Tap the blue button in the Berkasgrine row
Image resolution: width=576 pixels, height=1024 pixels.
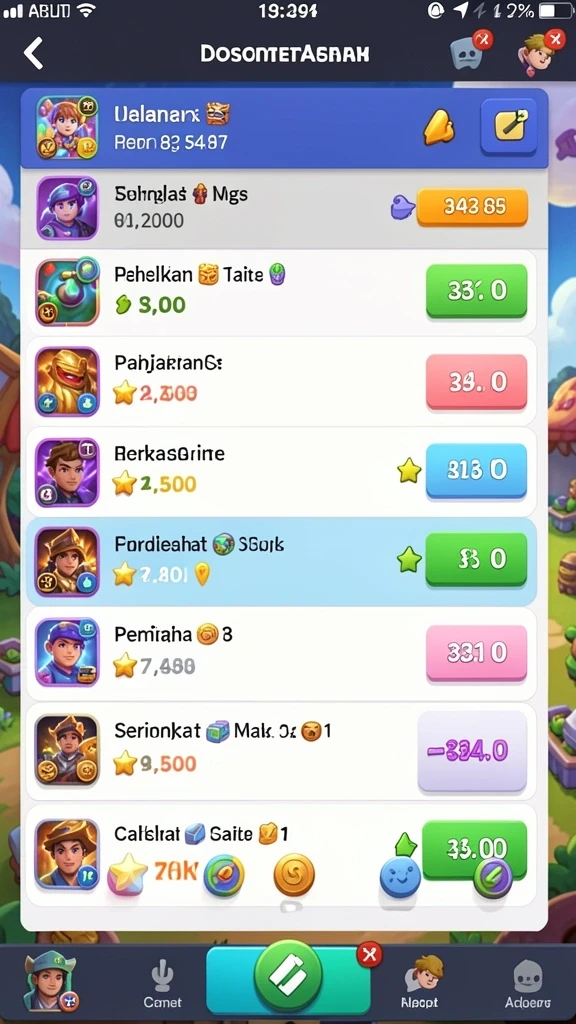point(476,470)
